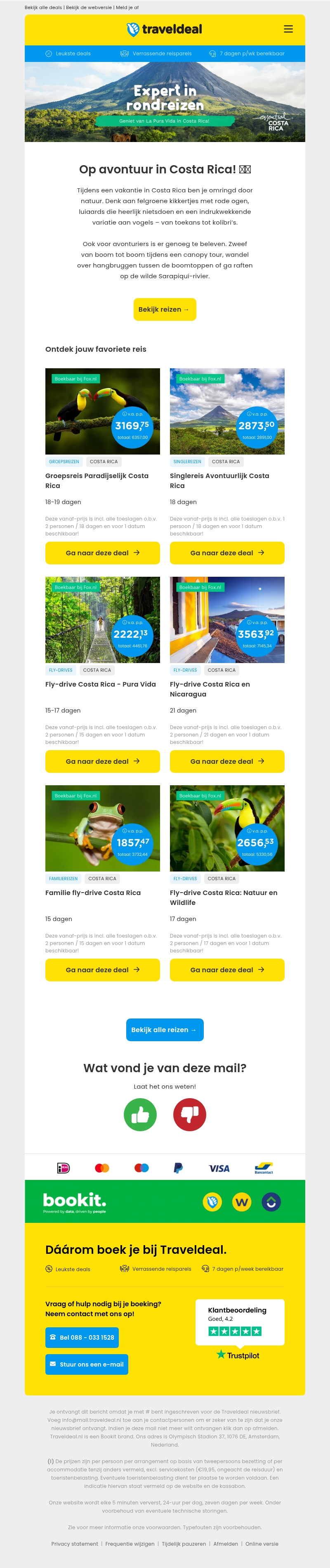Image resolution: width=330 pixels, height=1568 pixels.
Task: Give the mail a thumbs down
Action: pyautogui.click(x=190, y=1115)
